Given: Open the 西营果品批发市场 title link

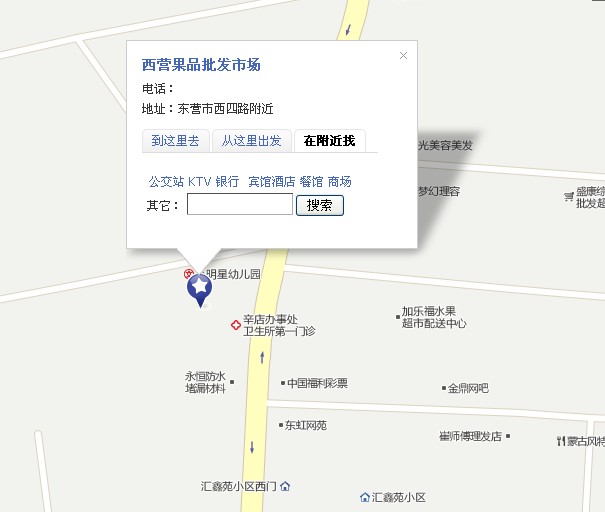Looking at the screenshot, I should [201, 65].
